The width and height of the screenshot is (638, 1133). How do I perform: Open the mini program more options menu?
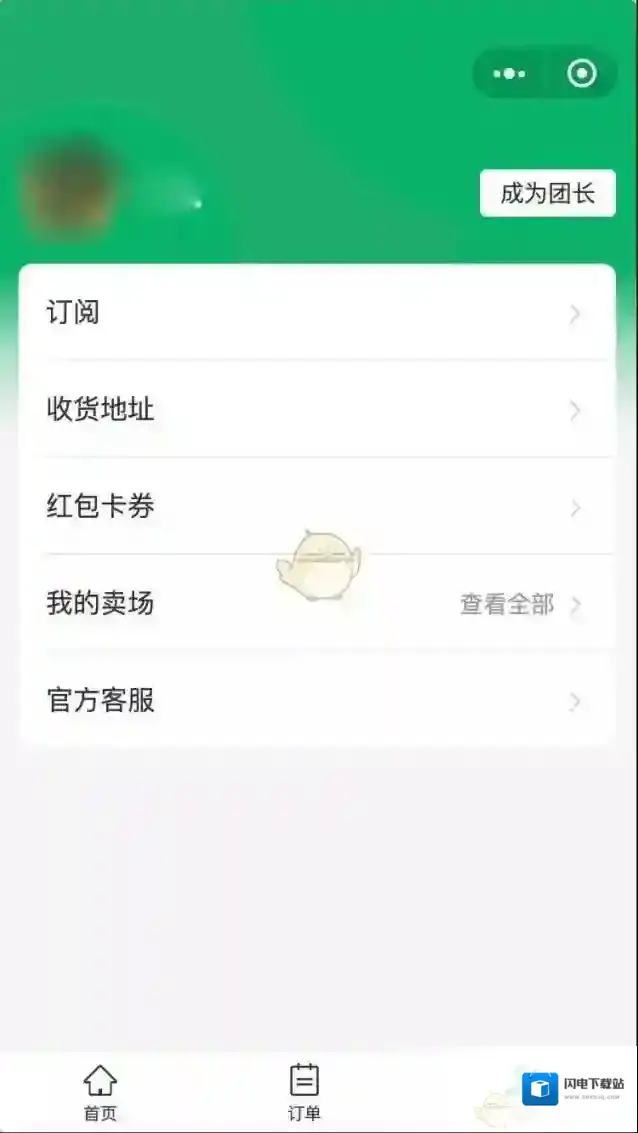click(509, 74)
